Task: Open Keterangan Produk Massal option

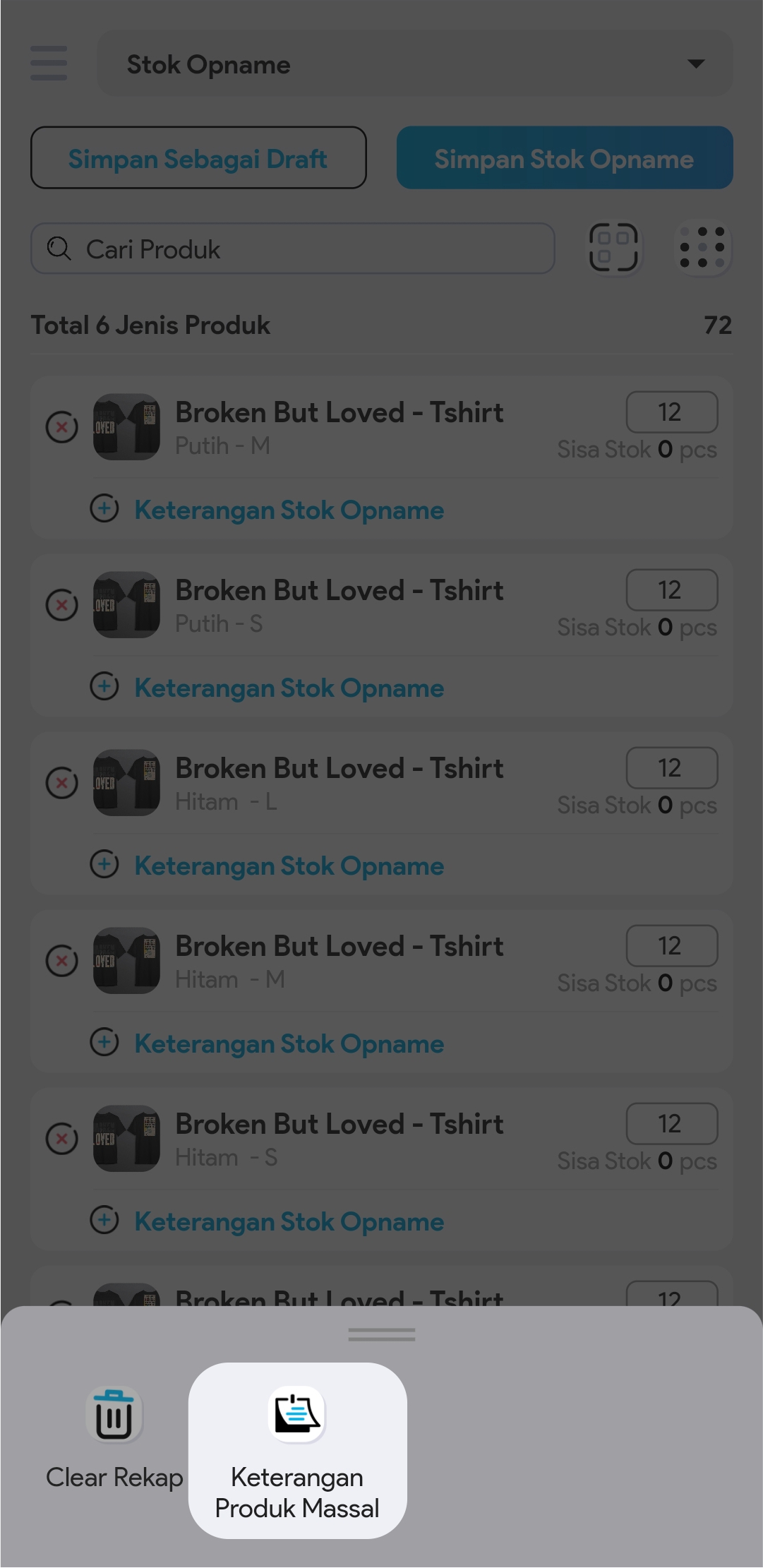Action: point(297,1450)
